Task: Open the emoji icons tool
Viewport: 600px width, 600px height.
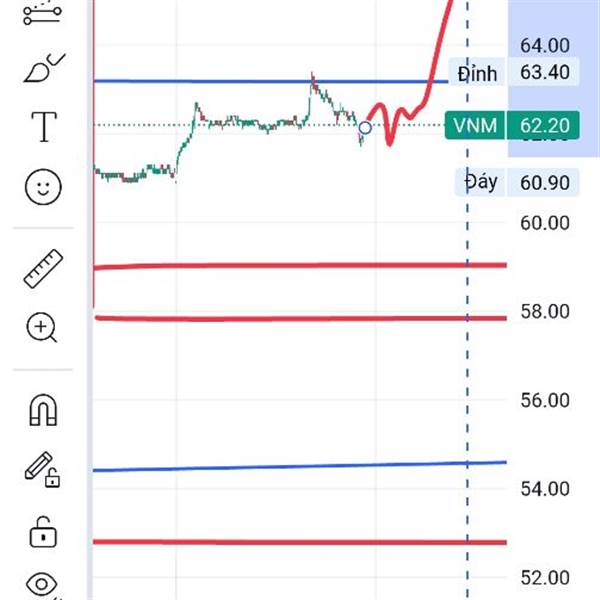Action: pyautogui.click(x=42, y=187)
